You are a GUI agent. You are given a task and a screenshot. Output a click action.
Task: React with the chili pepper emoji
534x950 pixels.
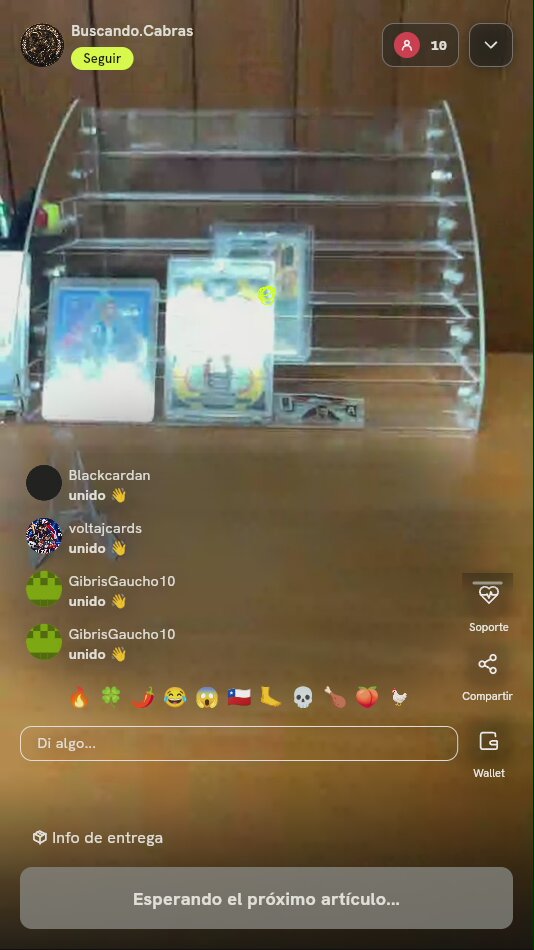pos(143,697)
